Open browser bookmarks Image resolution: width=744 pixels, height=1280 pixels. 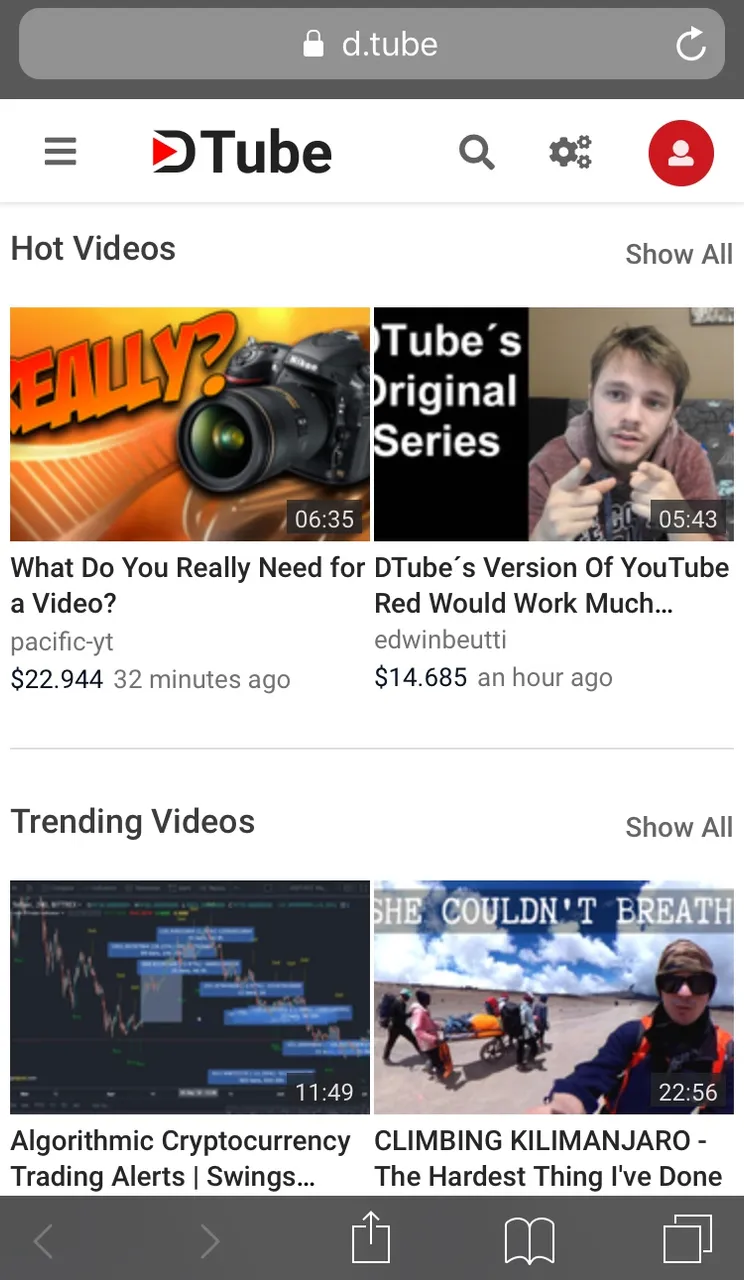point(529,1240)
